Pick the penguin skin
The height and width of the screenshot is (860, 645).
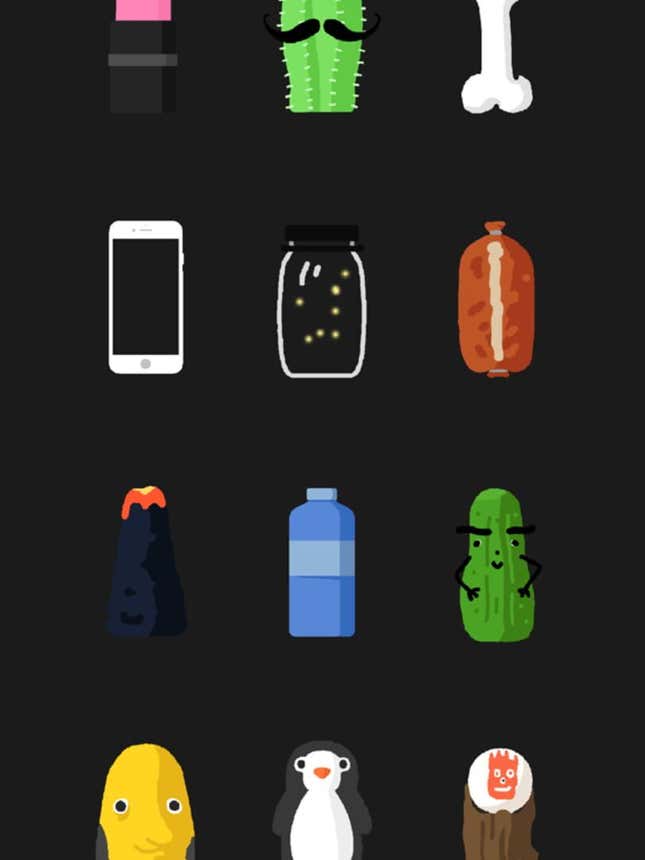(321, 805)
